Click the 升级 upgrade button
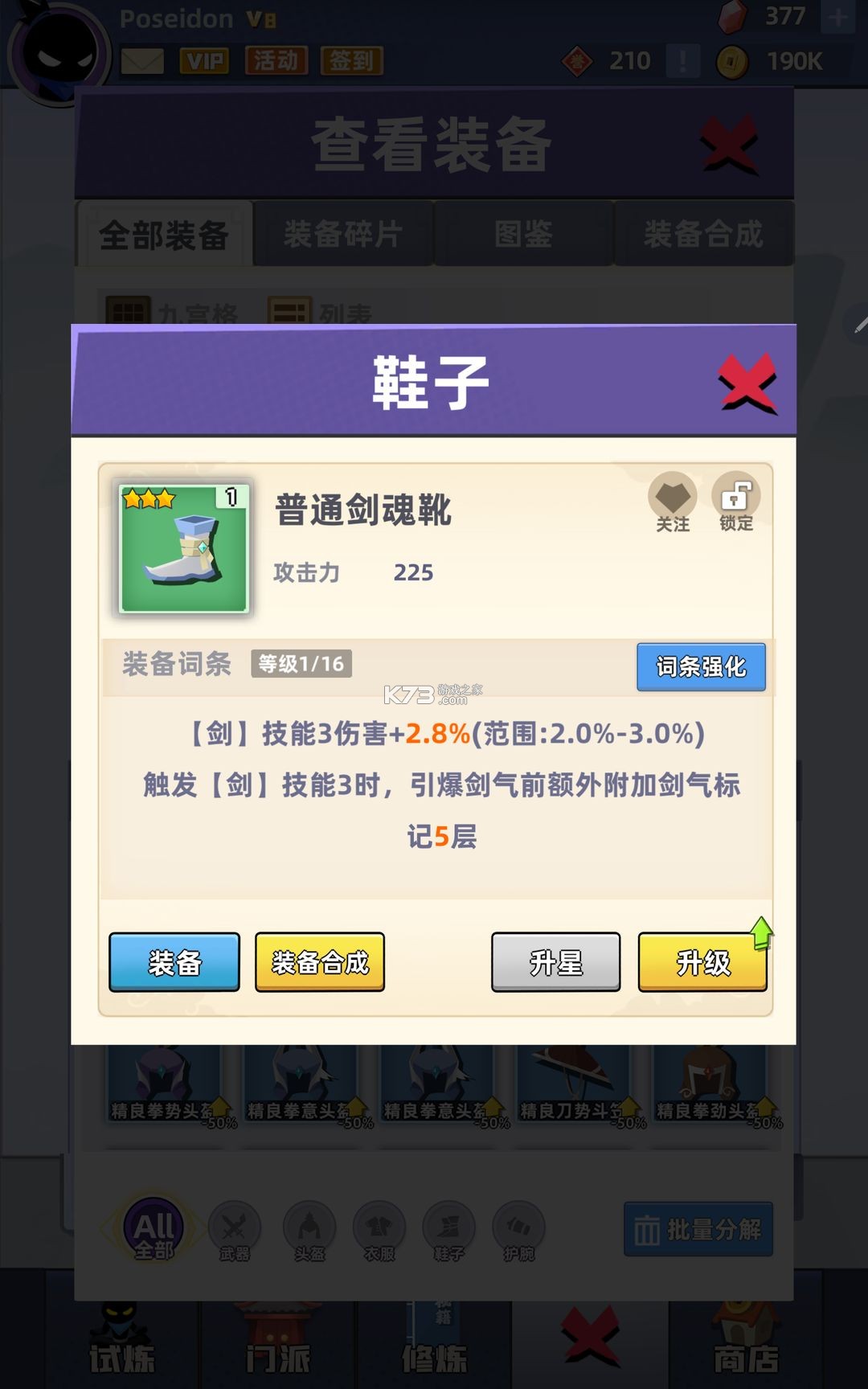868x1389 pixels. coord(702,962)
